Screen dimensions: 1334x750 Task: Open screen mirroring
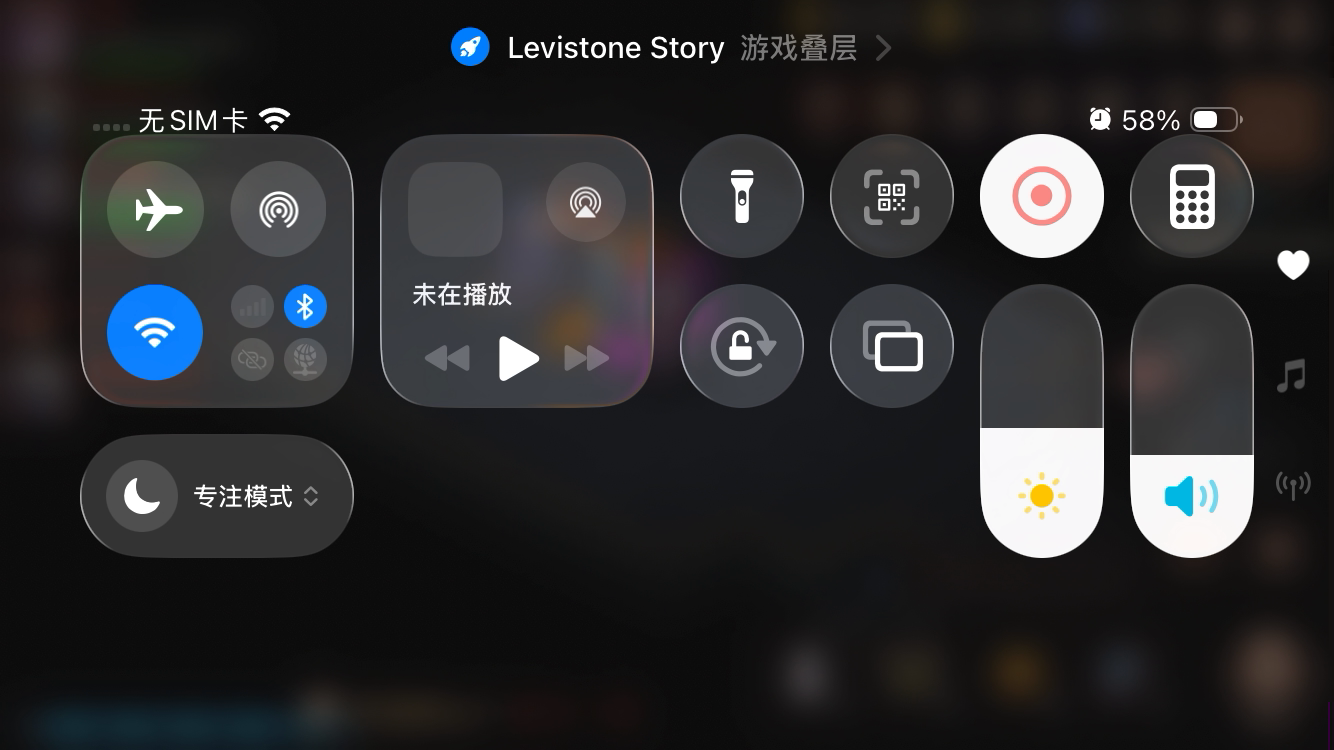pos(891,346)
